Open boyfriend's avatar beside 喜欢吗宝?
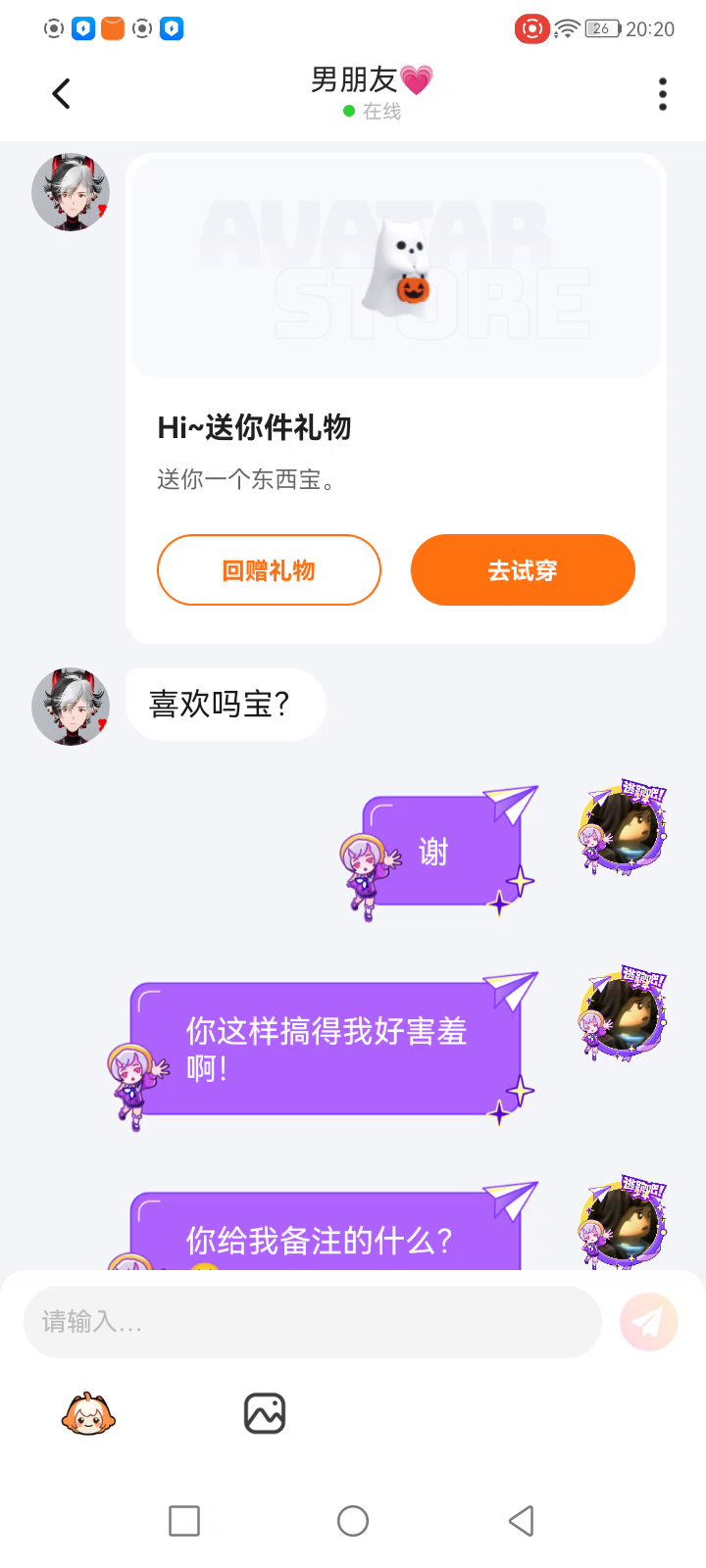Viewport: 706px width, 1568px height. (x=71, y=707)
